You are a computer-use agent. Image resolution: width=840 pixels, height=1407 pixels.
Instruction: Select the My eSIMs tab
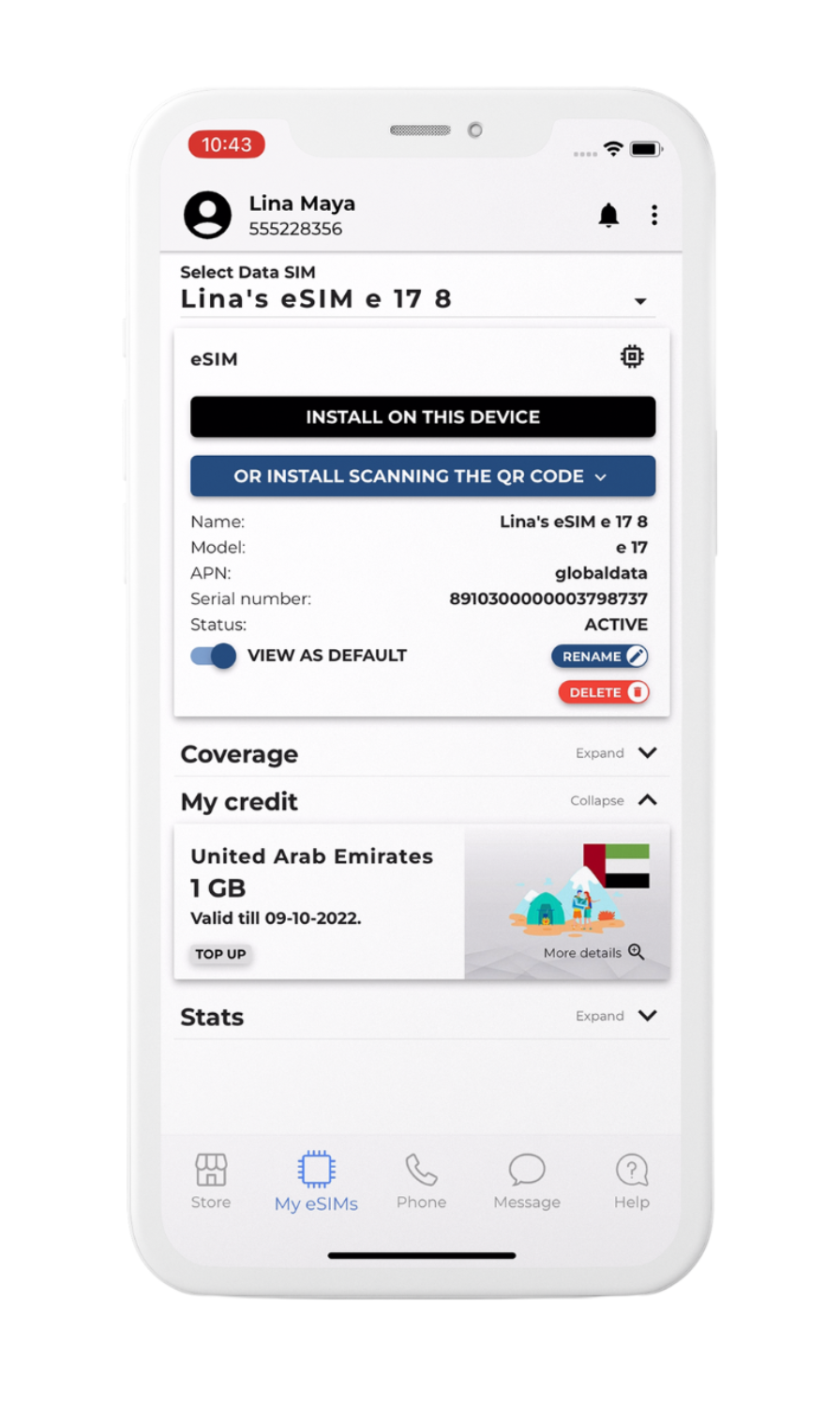pos(316,1182)
